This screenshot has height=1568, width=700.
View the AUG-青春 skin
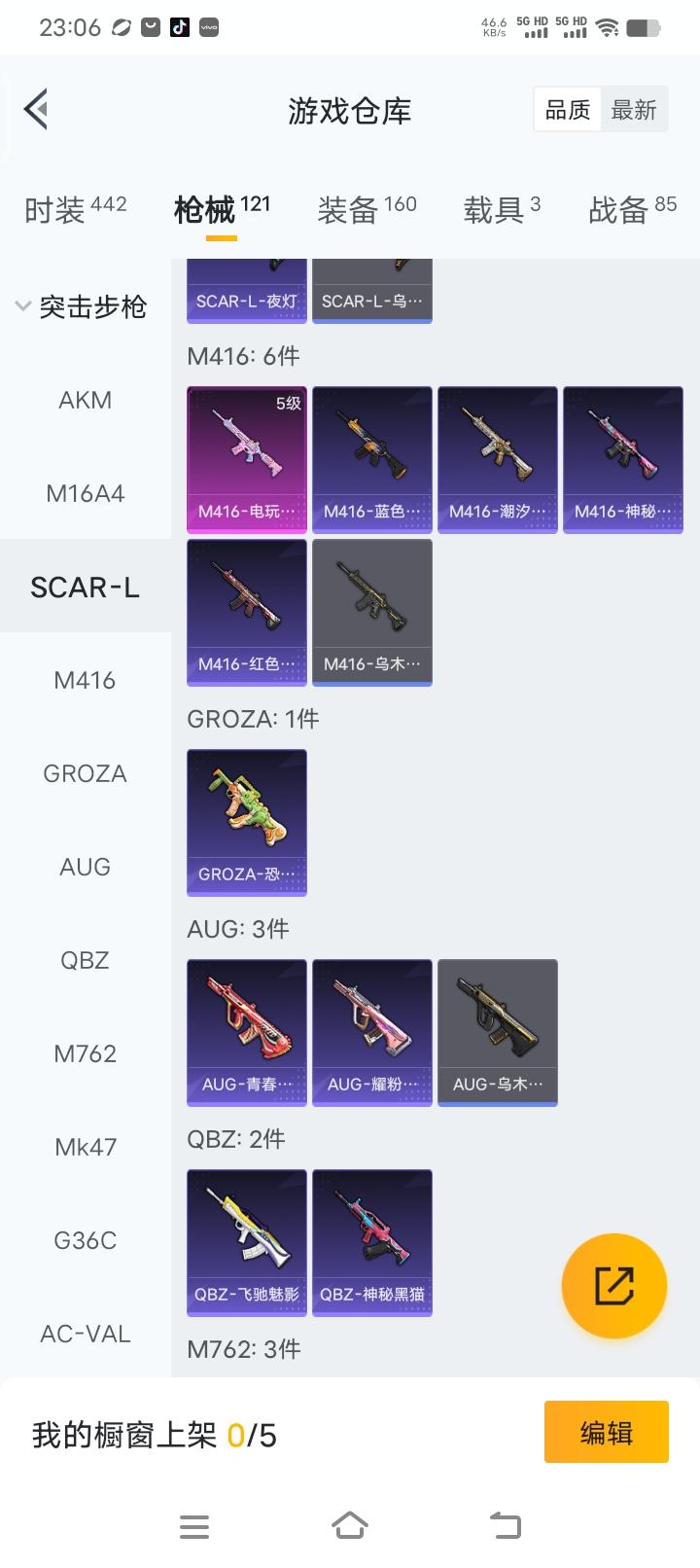coord(247,1032)
